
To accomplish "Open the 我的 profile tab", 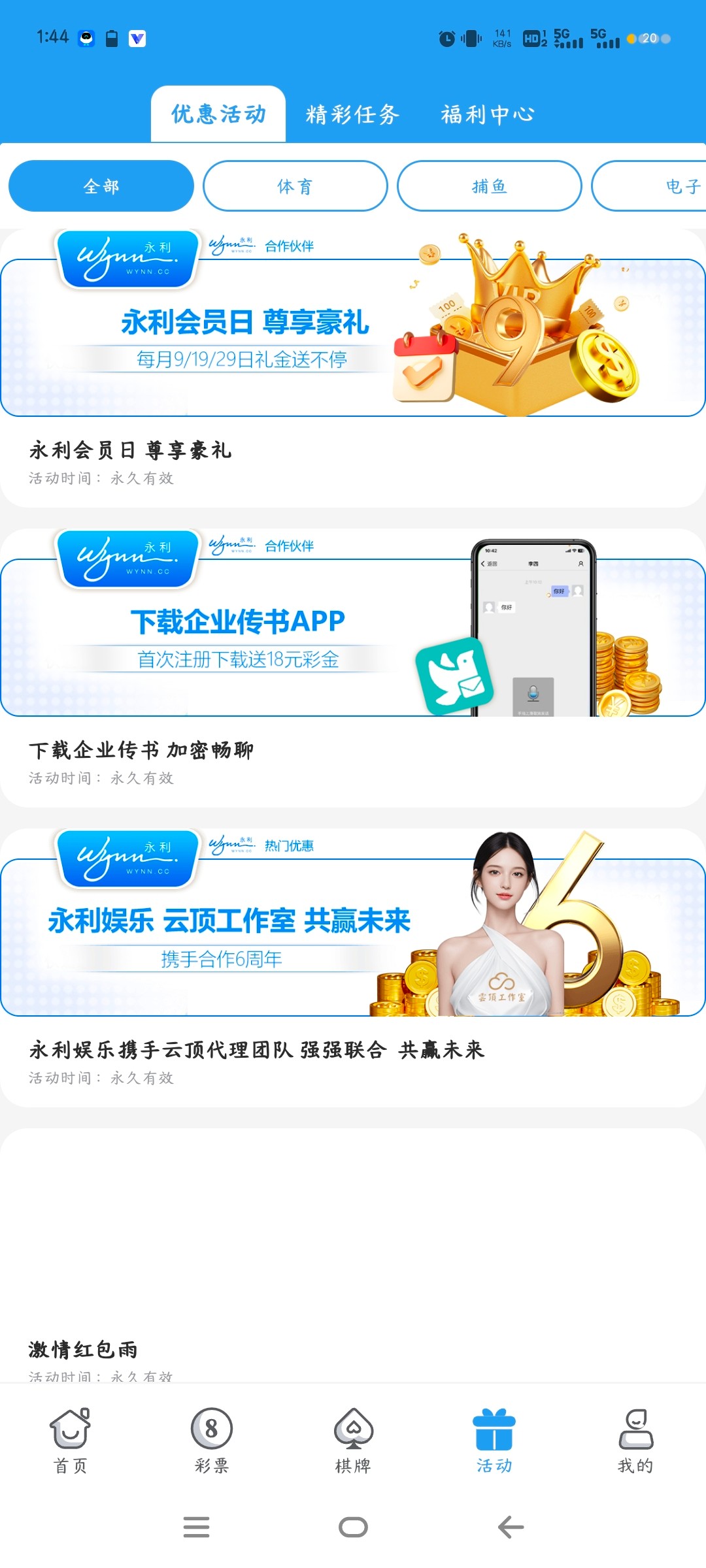I will tap(635, 1441).
